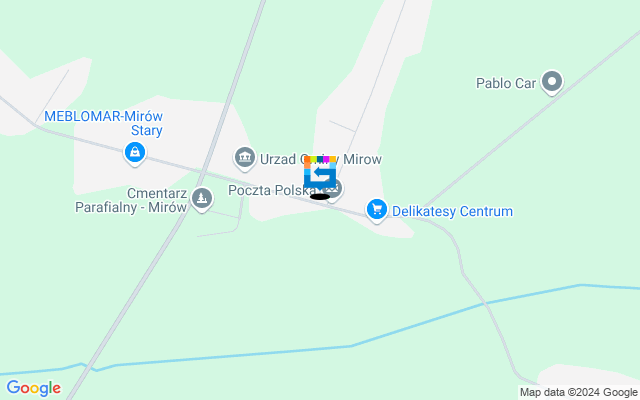
Task: Tap the Poczta Polska marker
Action: click(335, 189)
